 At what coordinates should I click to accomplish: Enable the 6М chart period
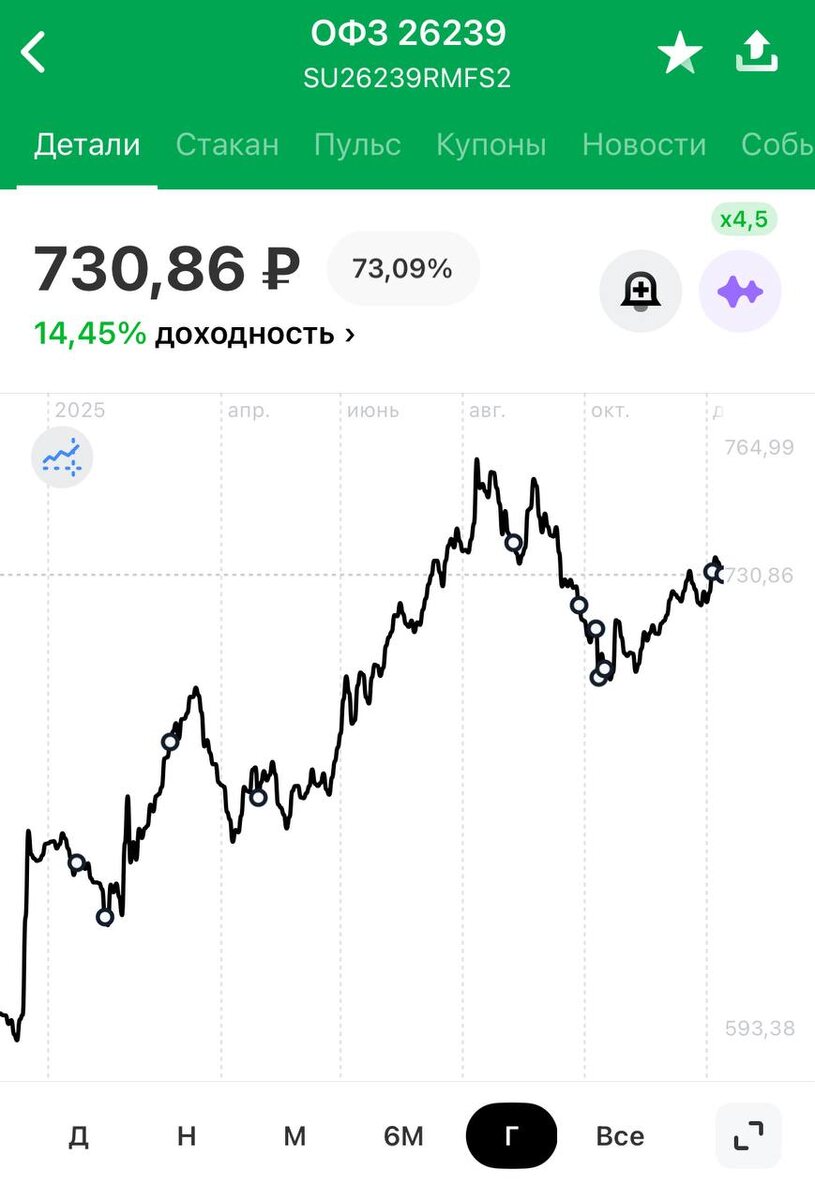point(402,1136)
